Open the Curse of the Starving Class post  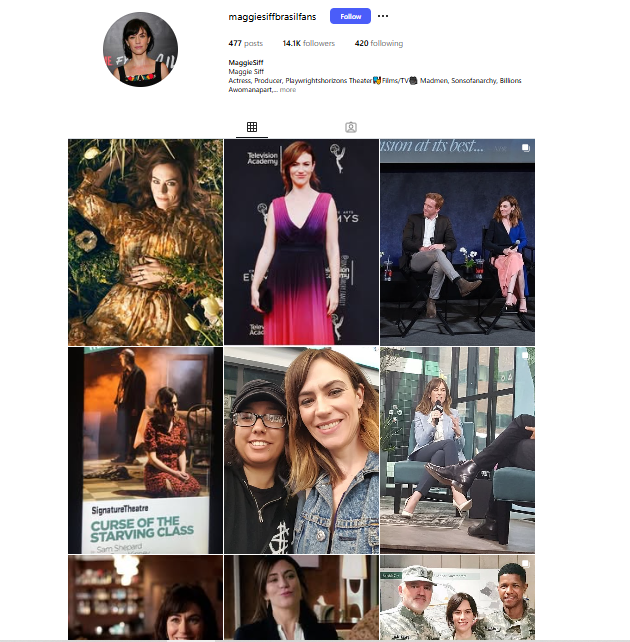pos(145,450)
